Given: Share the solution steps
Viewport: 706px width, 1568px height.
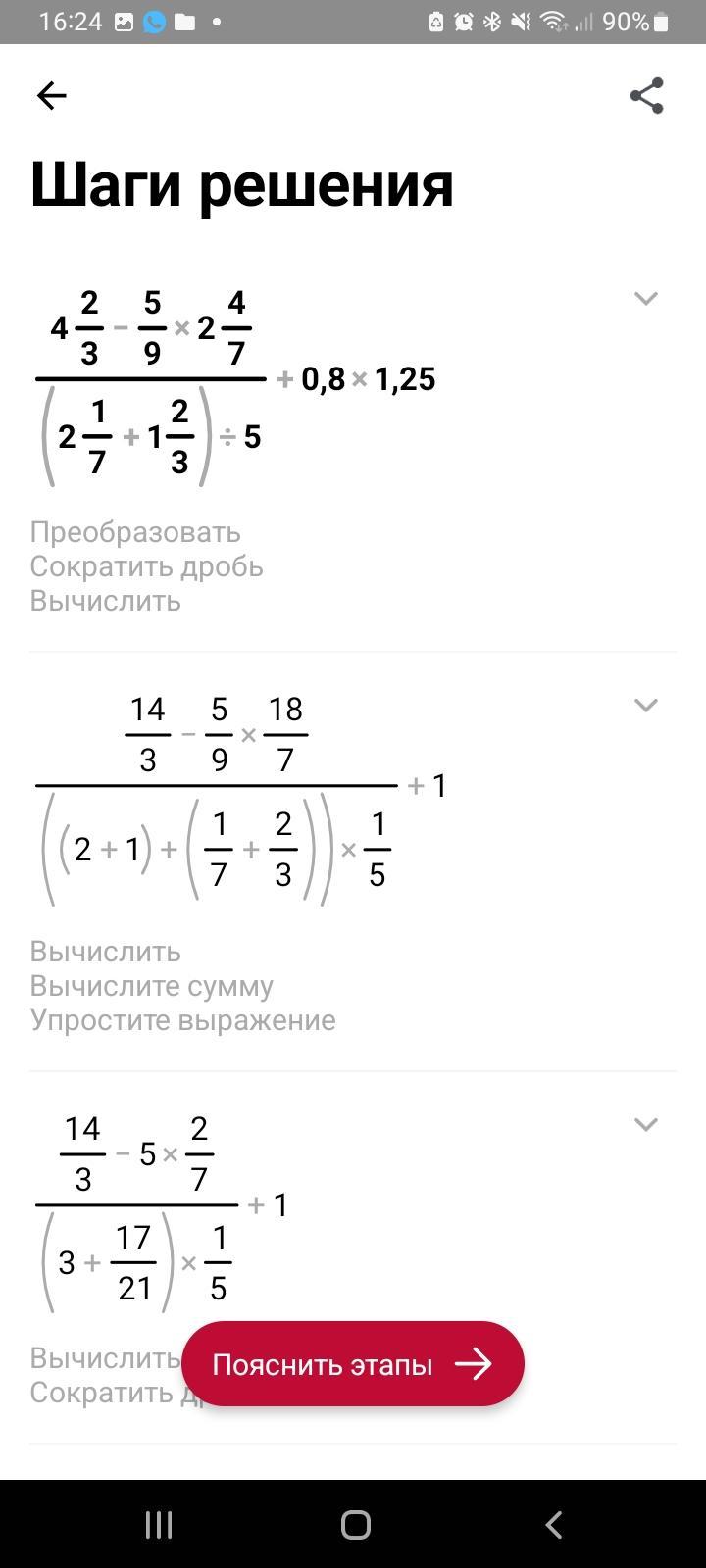Looking at the screenshot, I should coord(646,96).
